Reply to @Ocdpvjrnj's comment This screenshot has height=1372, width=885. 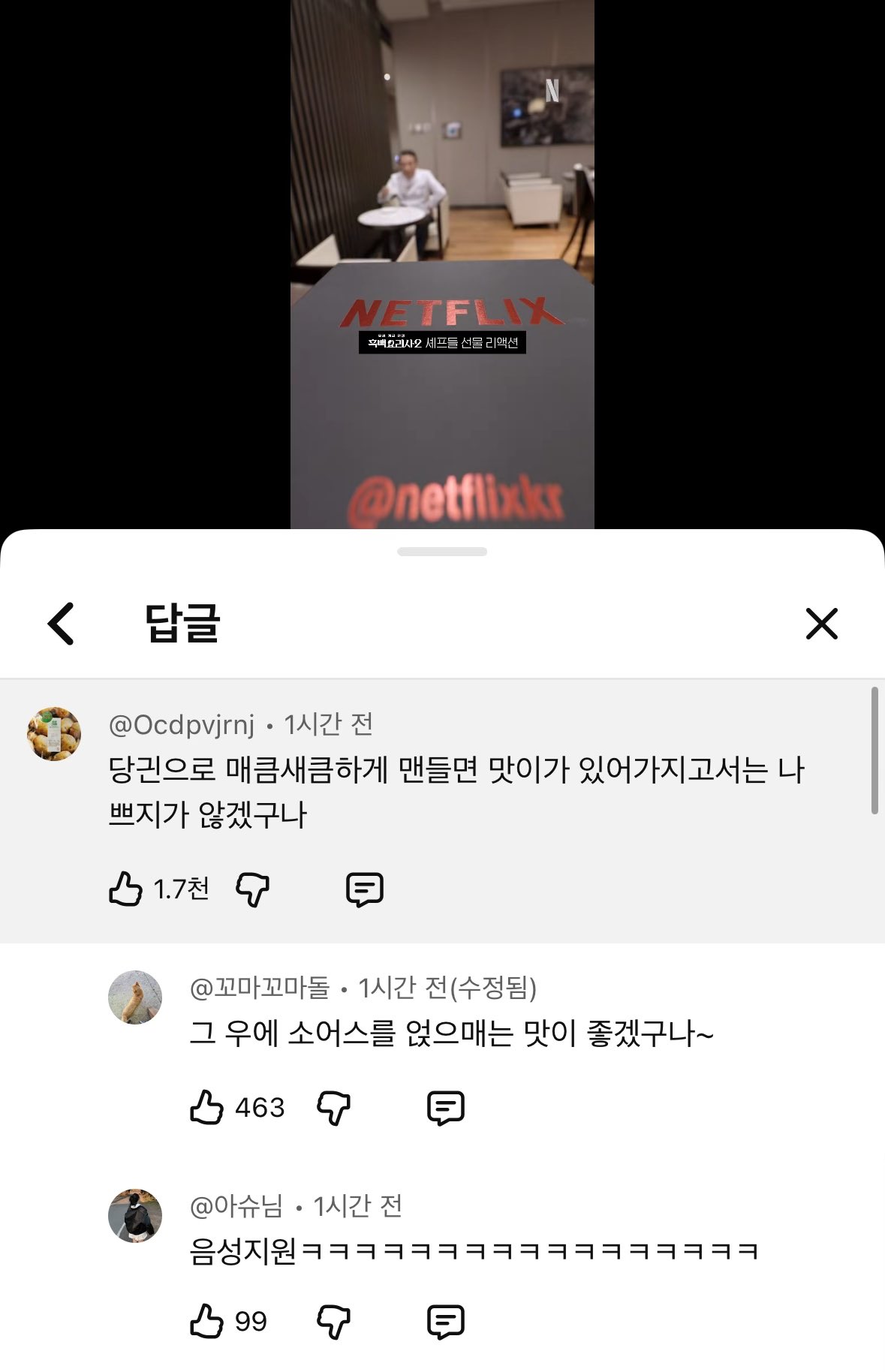tap(365, 889)
